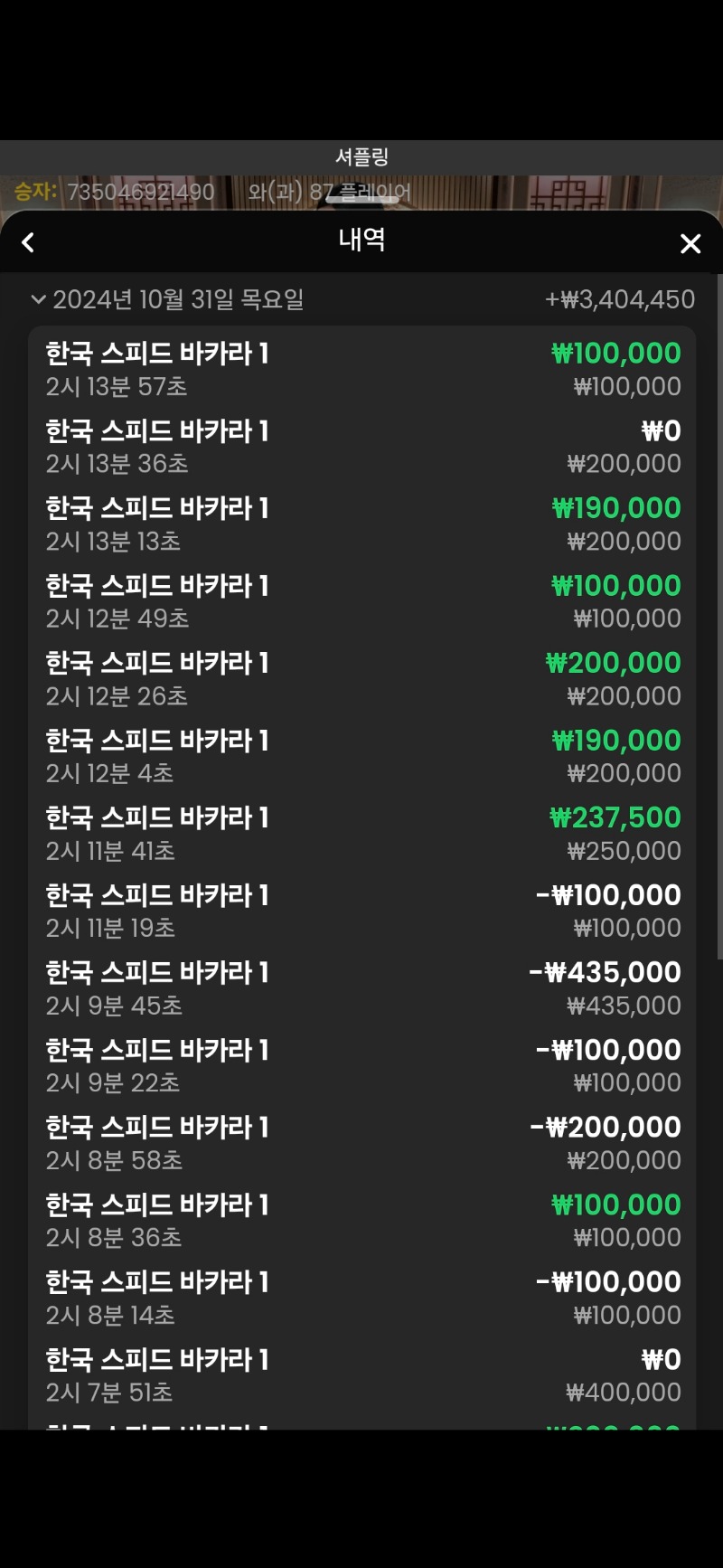Screen dimensions: 723x1568
Task: Open the 2시 12분 4초 entry
Action: click(361, 756)
